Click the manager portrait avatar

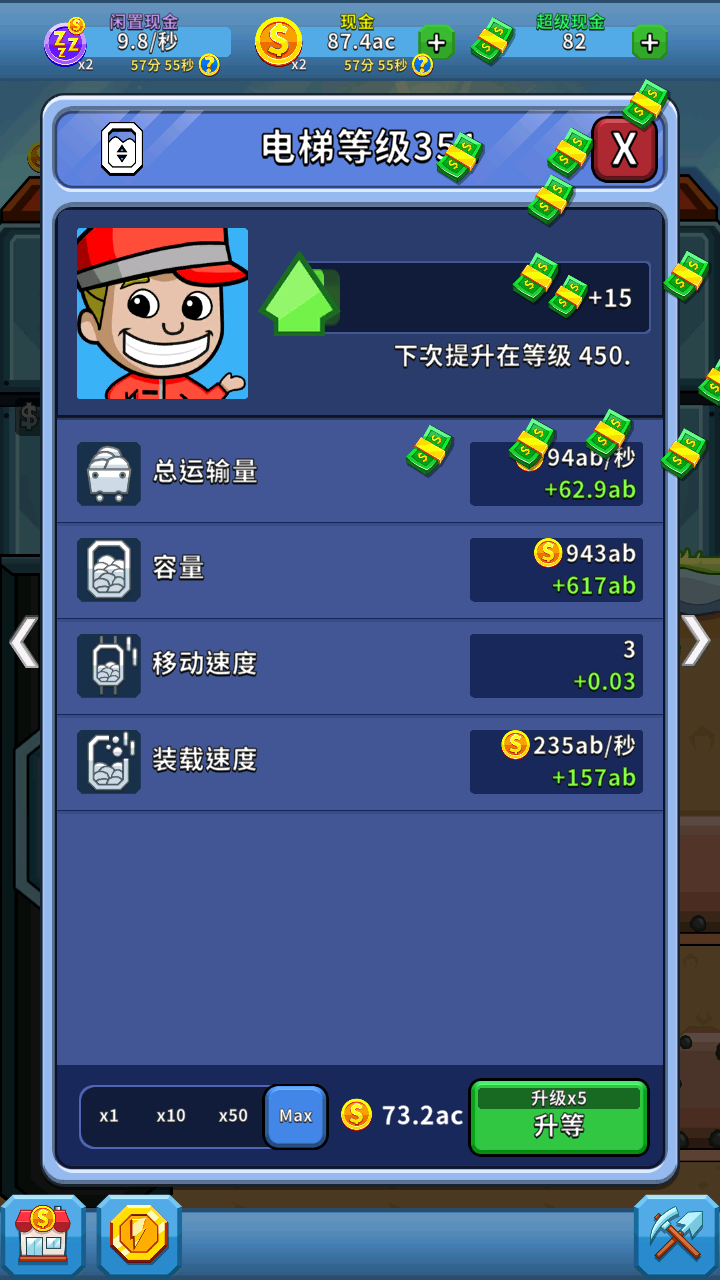click(162, 315)
